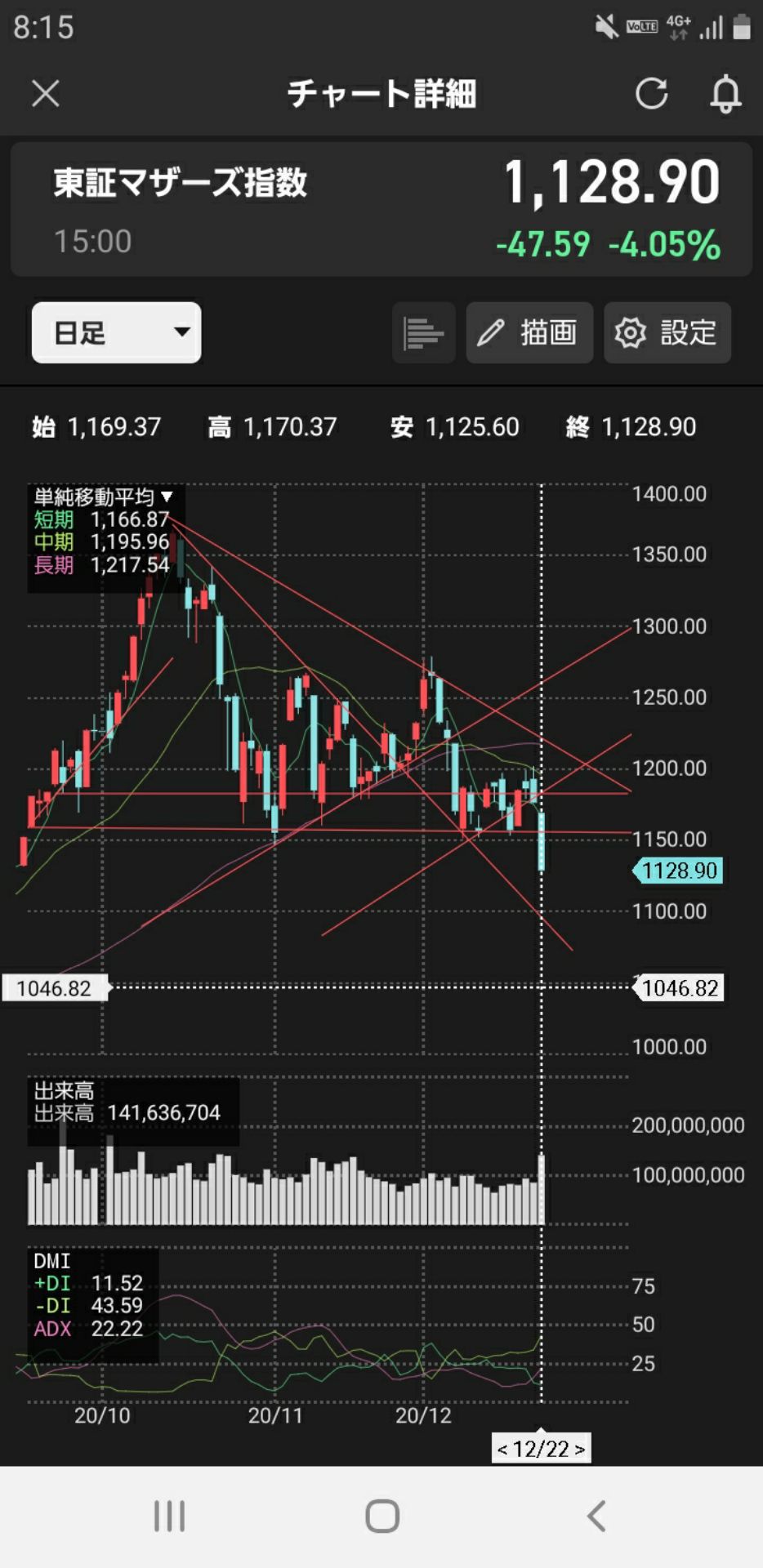Open the 日足 timeframe dropdown

pyautogui.click(x=117, y=332)
